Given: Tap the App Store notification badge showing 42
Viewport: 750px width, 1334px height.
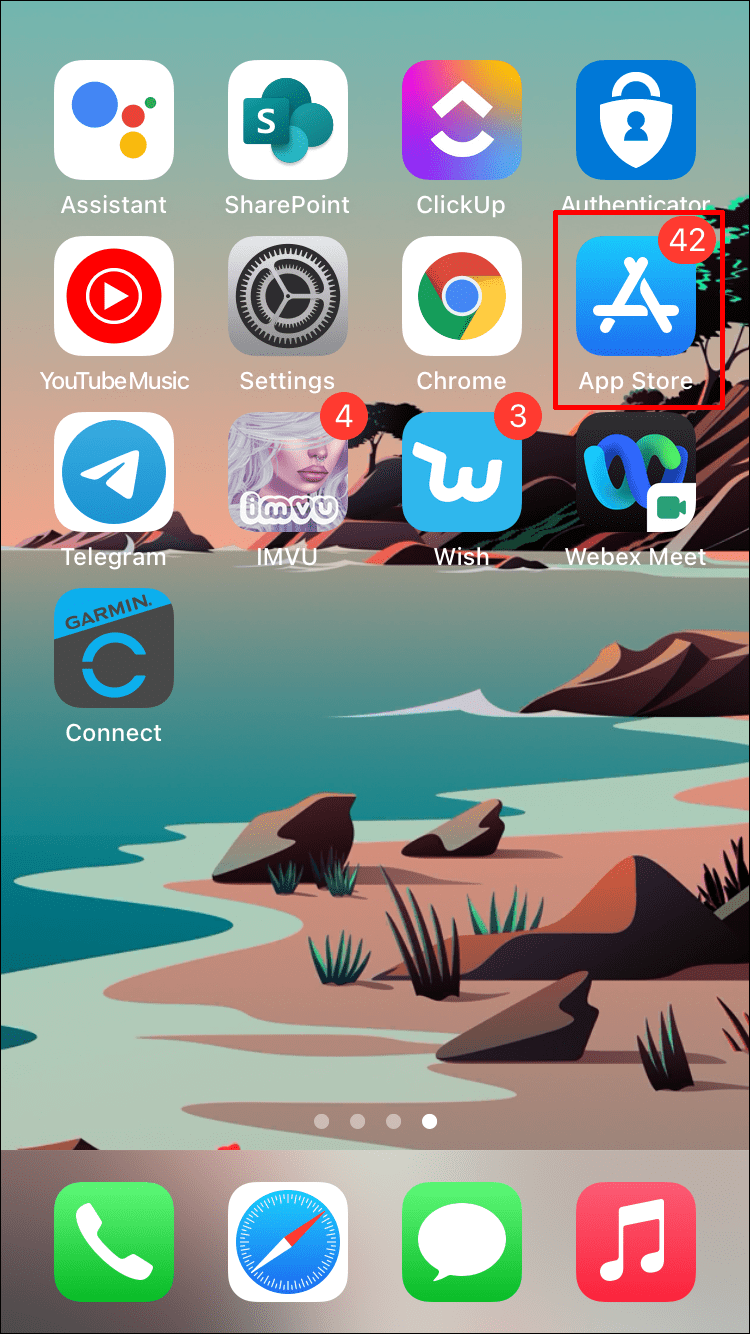Looking at the screenshot, I should pos(688,241).
